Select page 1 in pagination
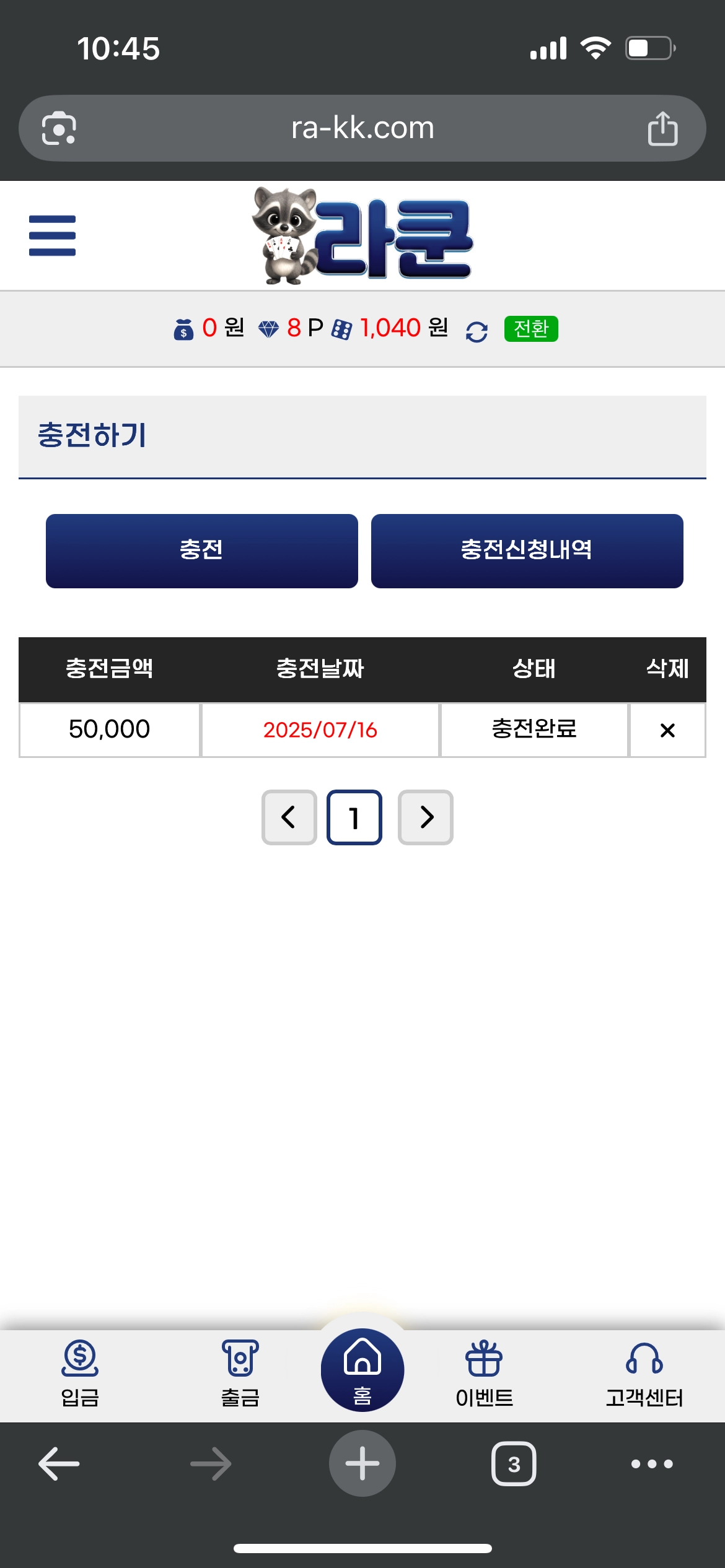Screen dimensions: 725x1568 (x=354, y=817)
